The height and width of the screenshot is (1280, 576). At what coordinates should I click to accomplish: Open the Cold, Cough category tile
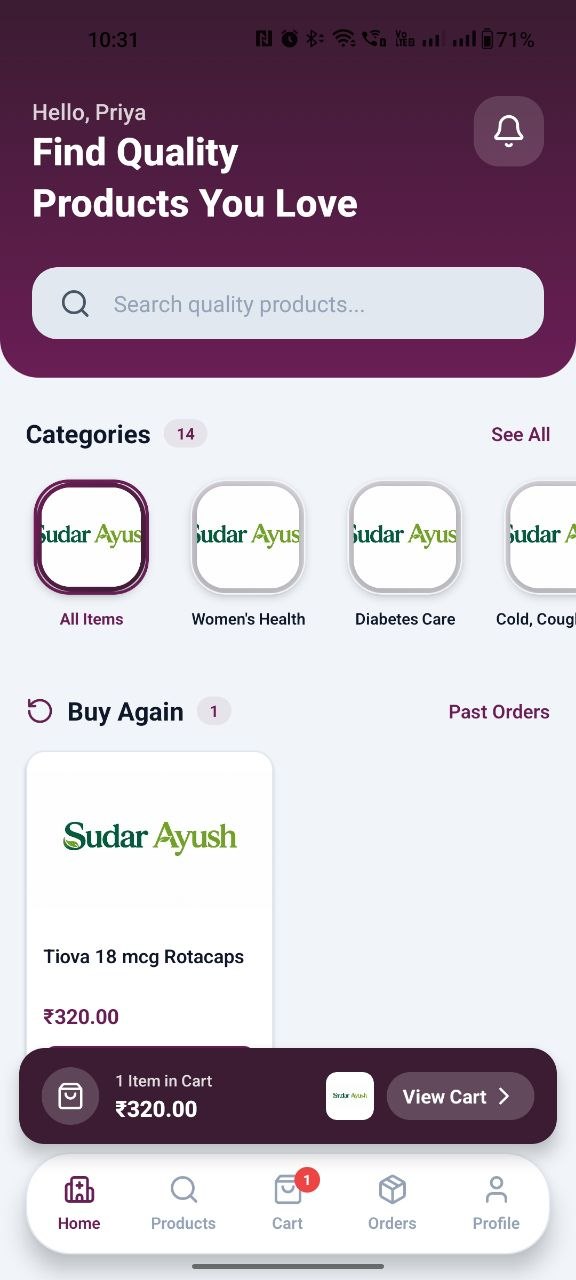coord(540,555)
